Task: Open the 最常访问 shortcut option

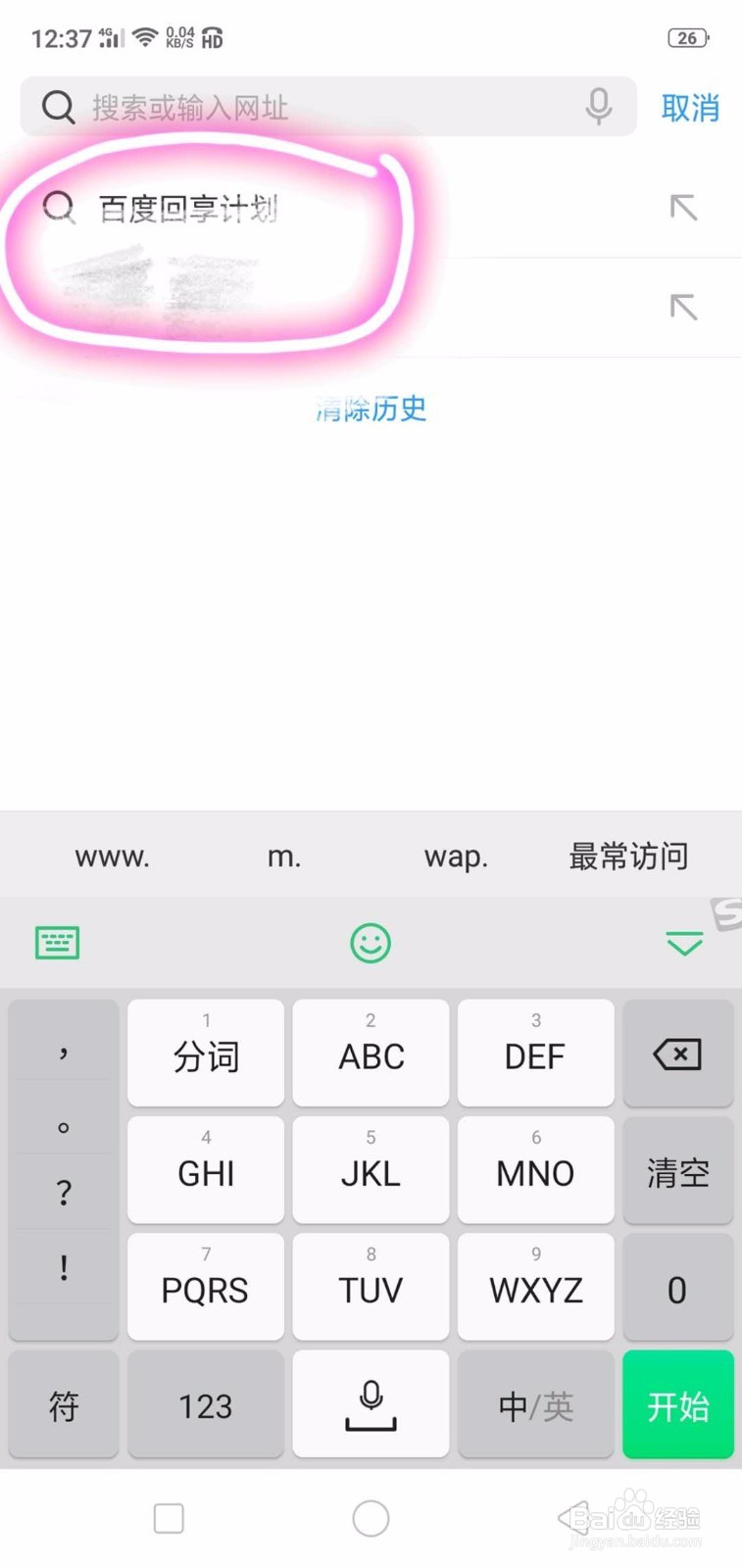Action: coord(628,855)
